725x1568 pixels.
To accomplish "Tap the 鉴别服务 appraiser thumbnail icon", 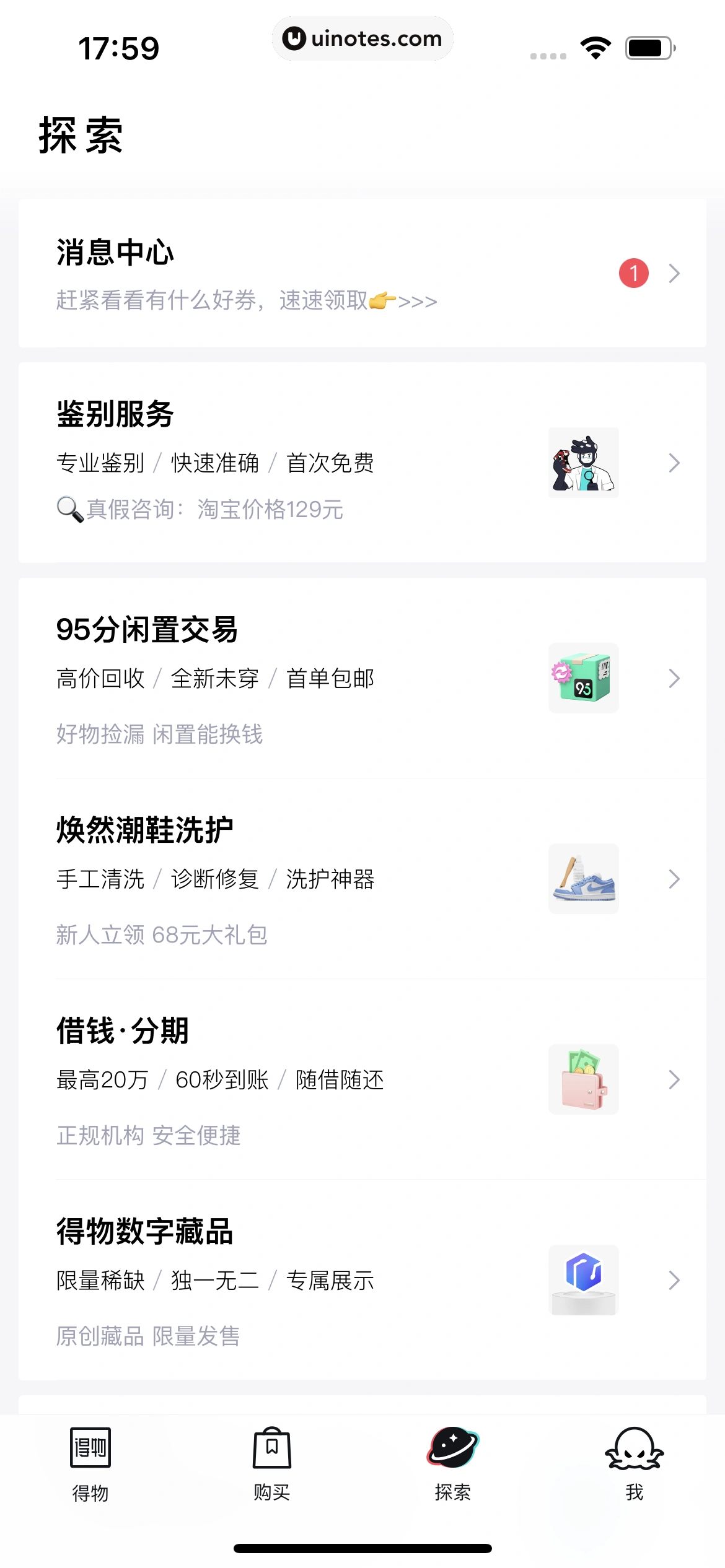I will point(582,463).
